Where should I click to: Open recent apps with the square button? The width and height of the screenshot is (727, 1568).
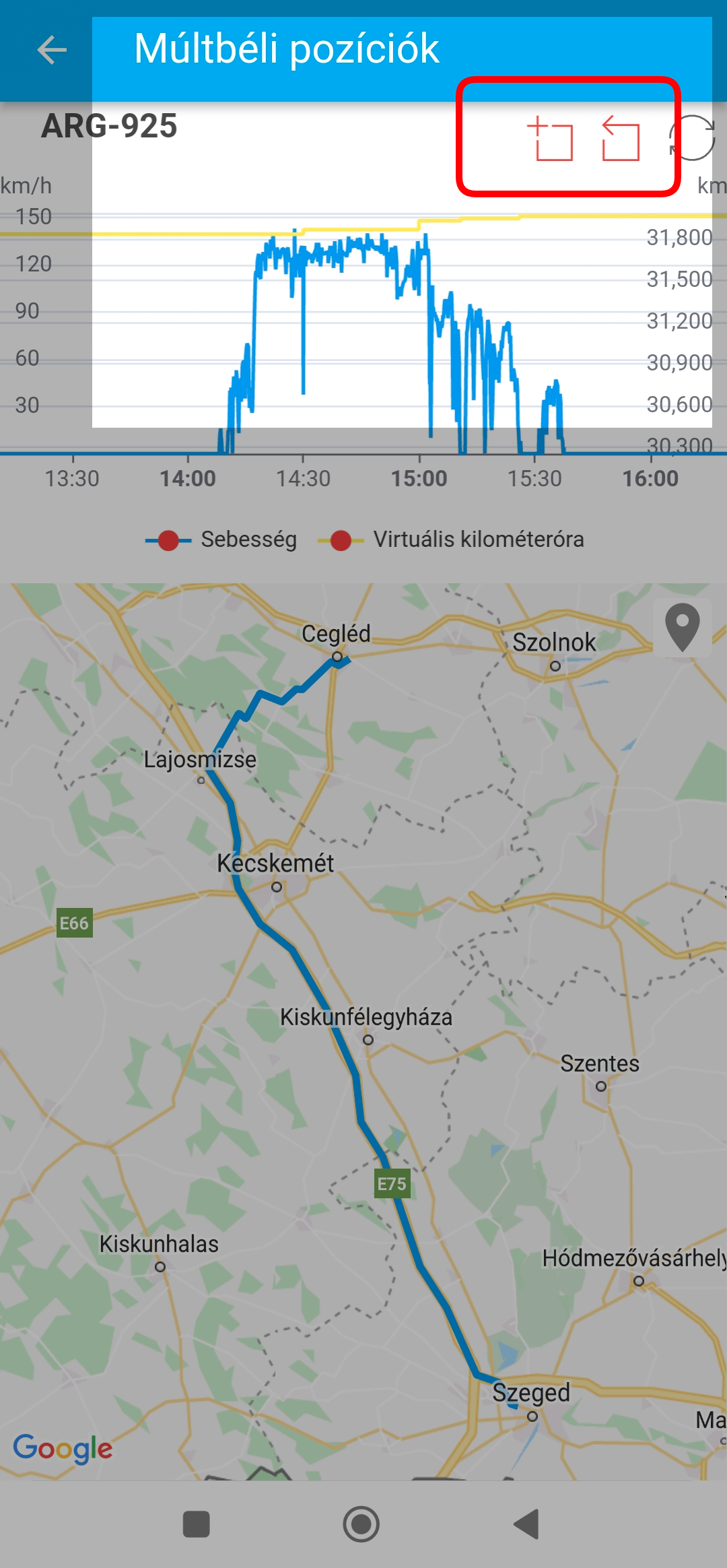pos(197,1524)
